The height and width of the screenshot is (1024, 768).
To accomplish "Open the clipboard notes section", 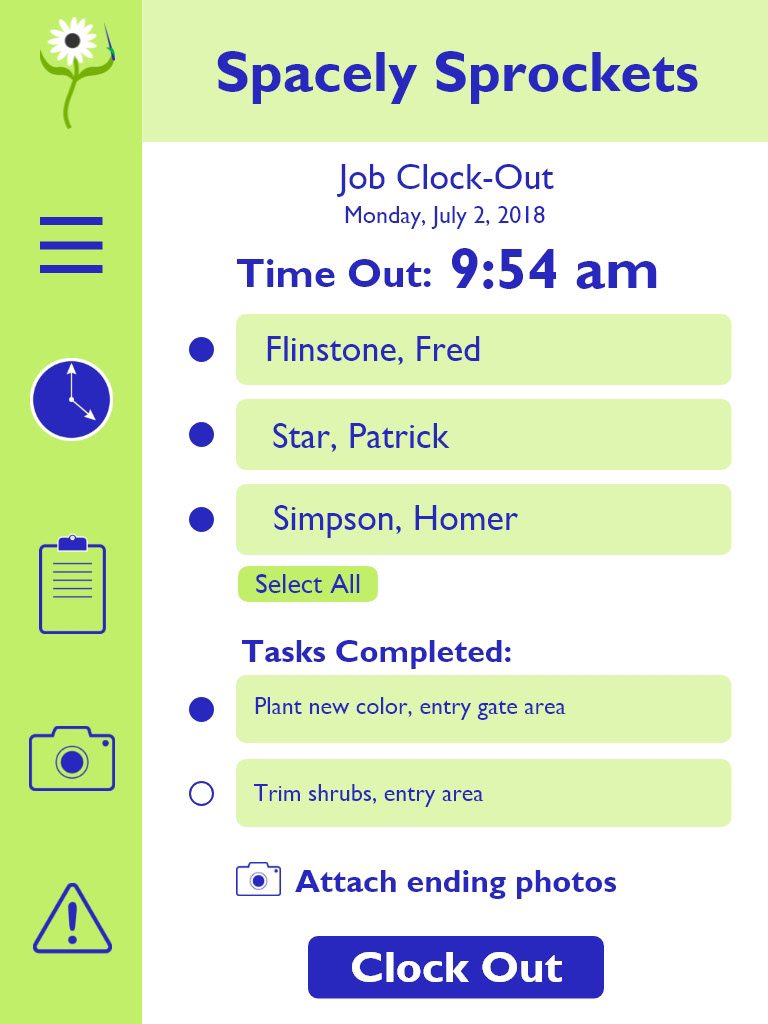I will click(72, 585).
